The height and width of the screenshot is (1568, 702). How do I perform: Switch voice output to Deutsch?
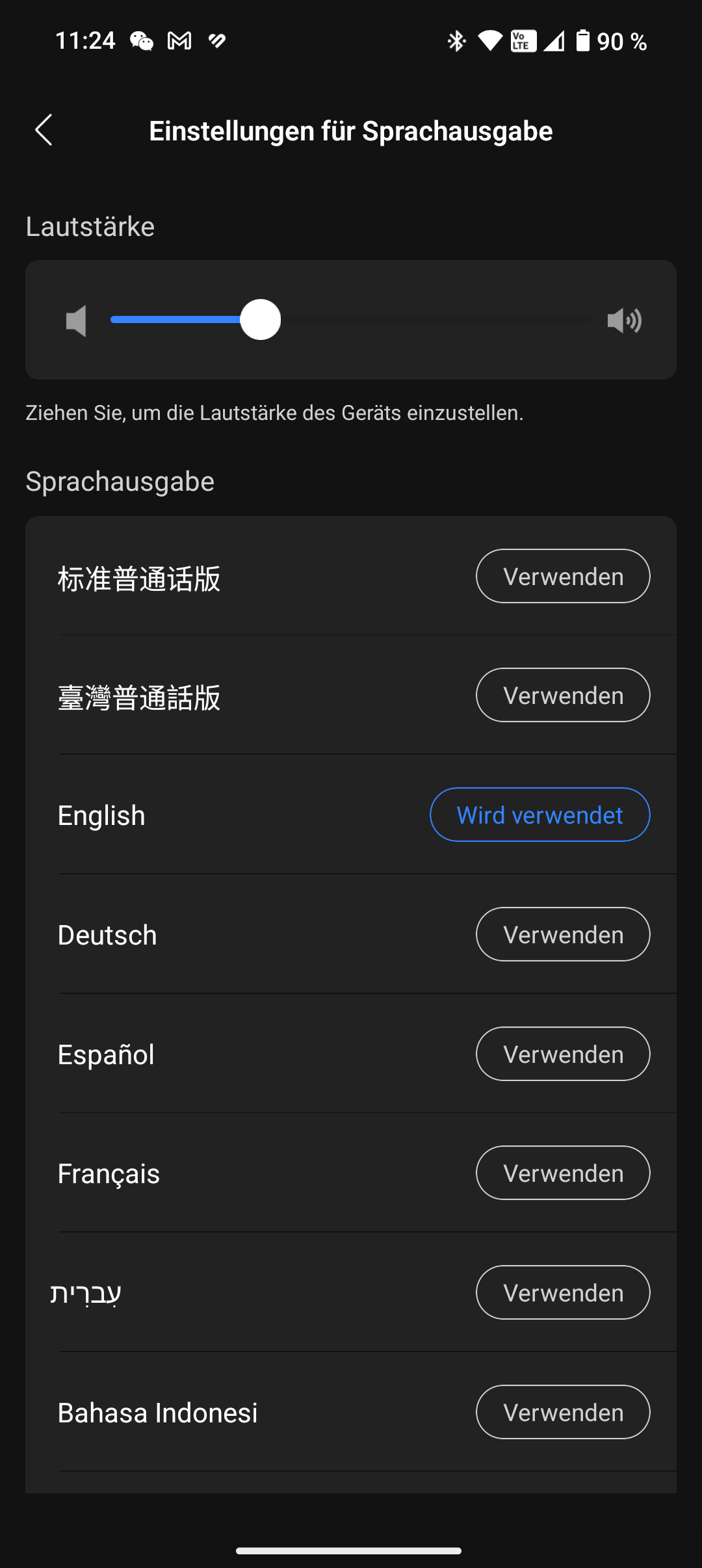(563, 934)
